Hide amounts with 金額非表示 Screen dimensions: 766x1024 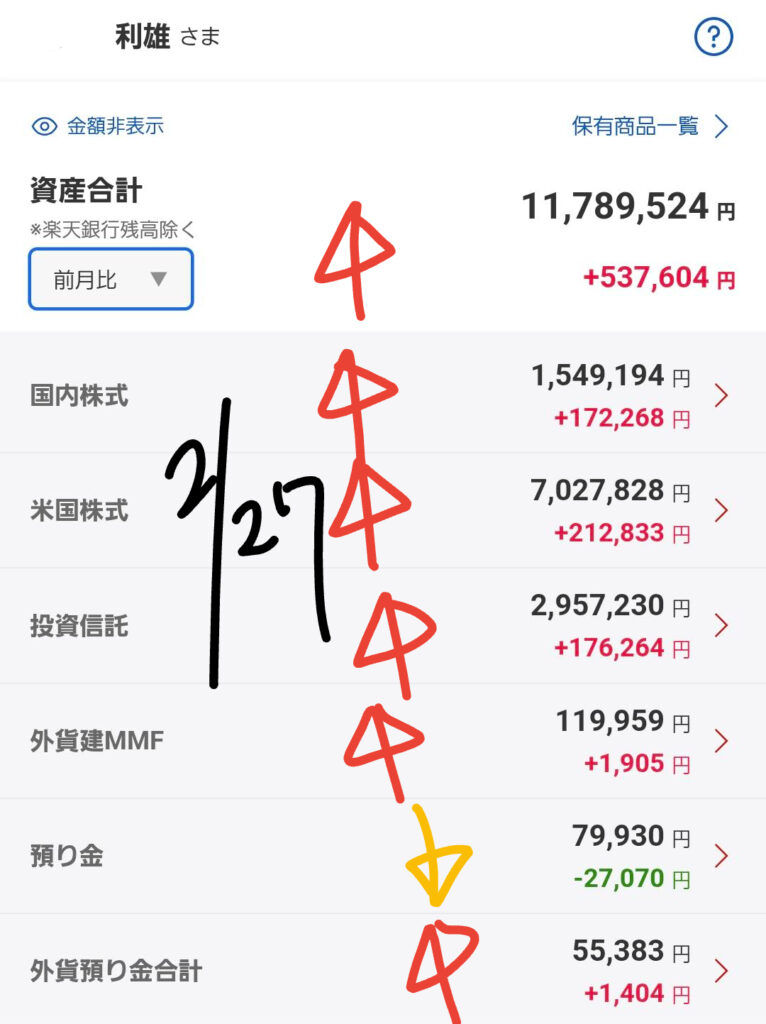point(98,126)
